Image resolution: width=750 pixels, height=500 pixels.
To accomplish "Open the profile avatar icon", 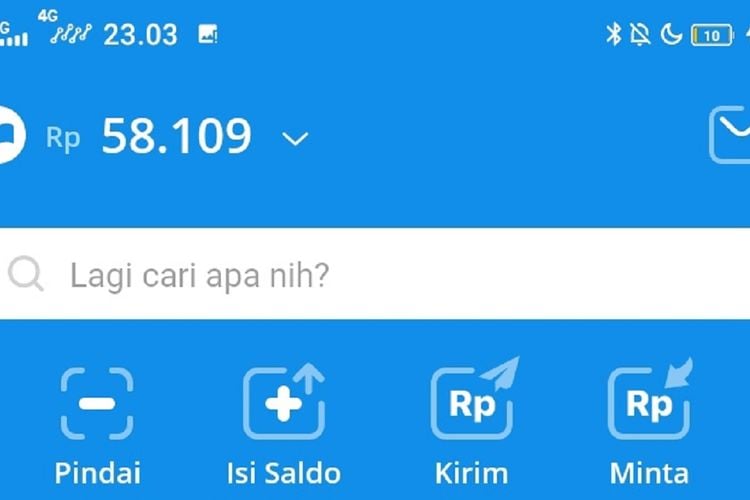I will pos(10,136).
